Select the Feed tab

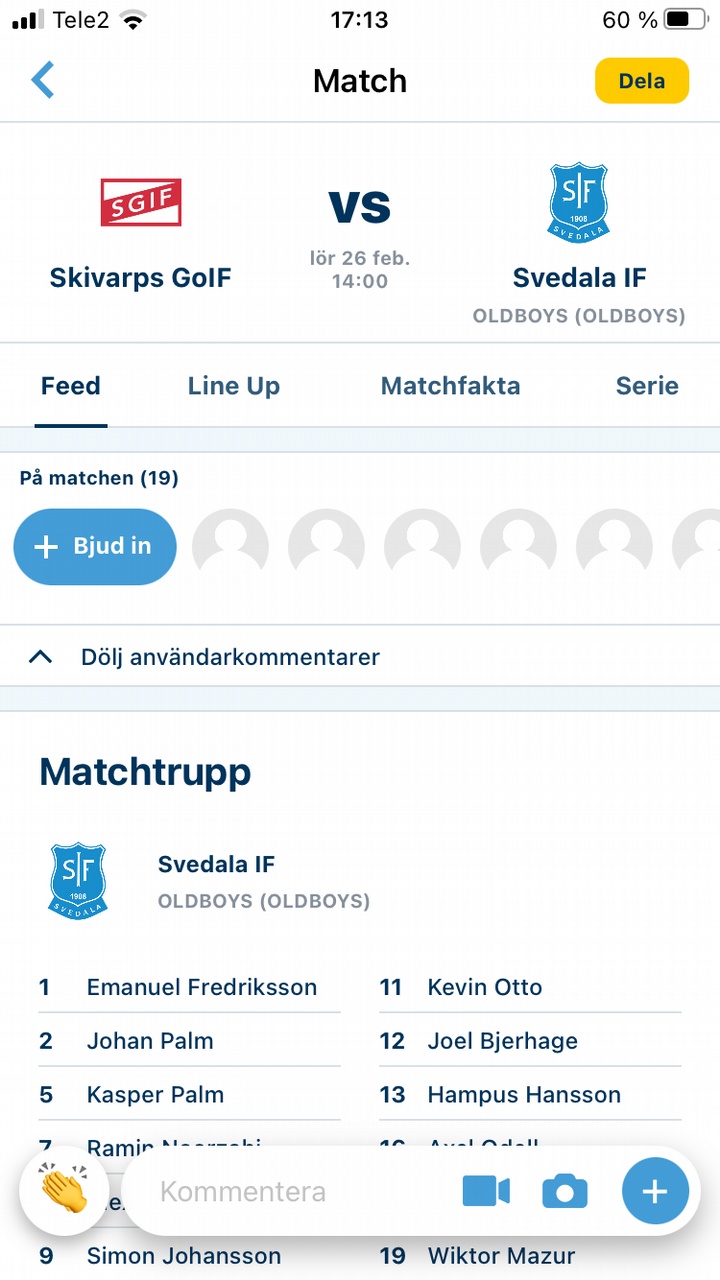[x=71, y=386]
